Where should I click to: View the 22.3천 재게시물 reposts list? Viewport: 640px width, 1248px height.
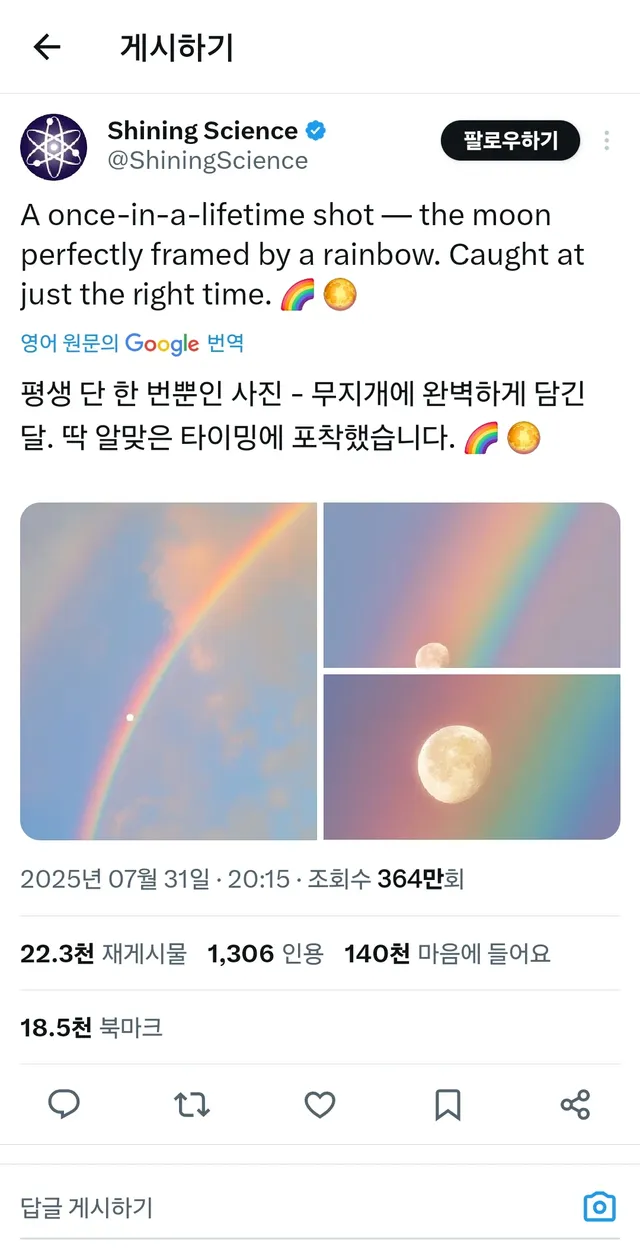tap(103, 954)
